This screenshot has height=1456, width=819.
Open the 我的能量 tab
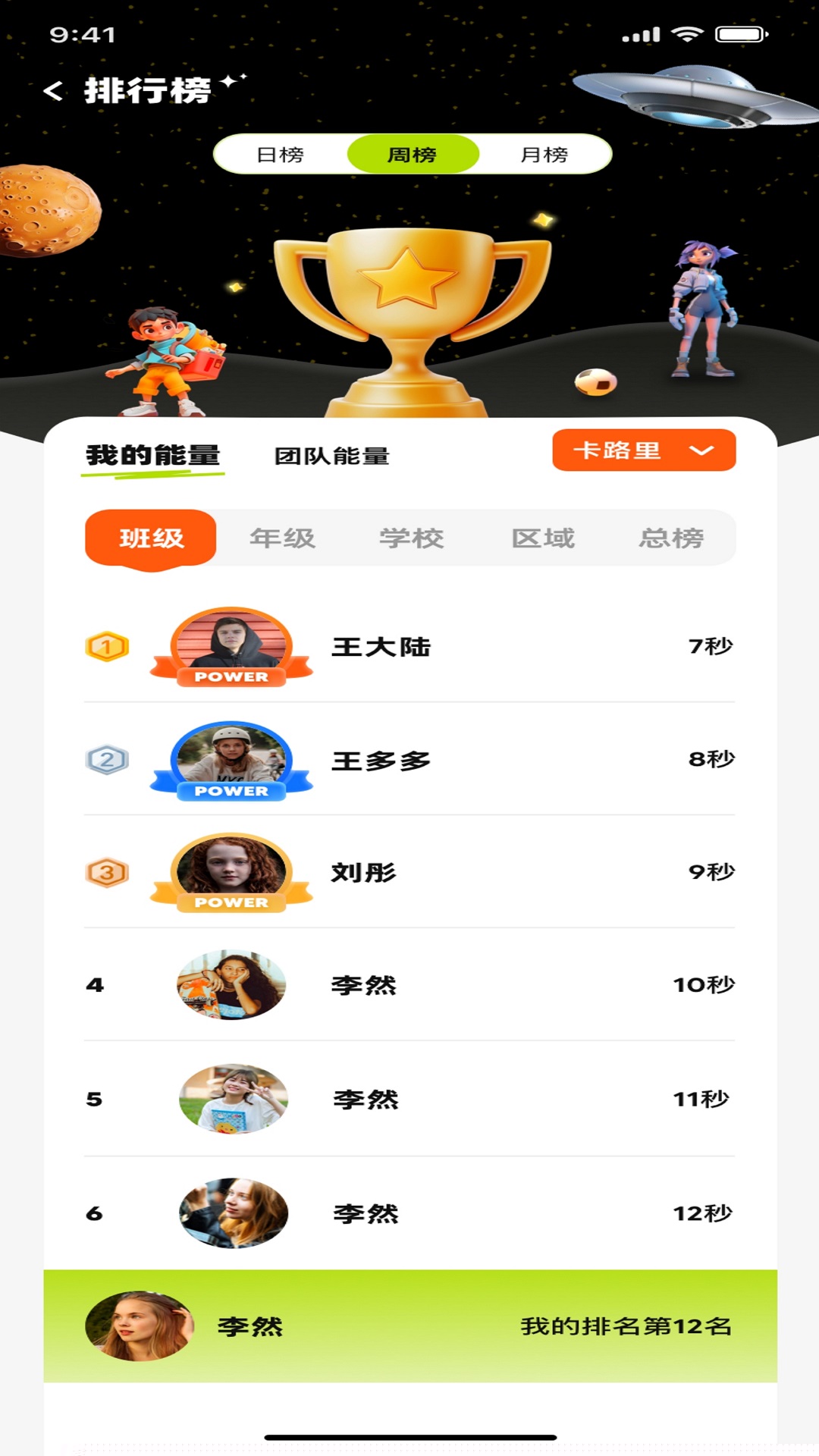[153, 456]
